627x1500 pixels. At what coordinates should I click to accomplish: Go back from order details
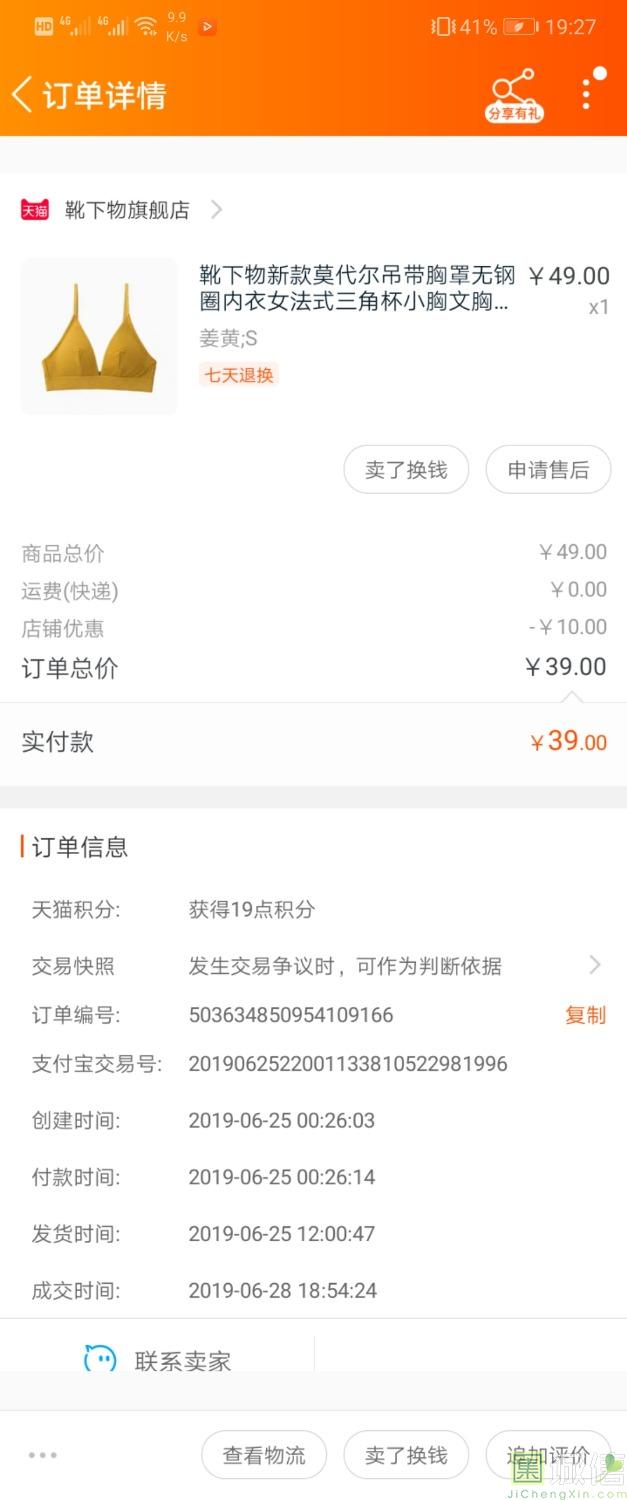[x=24, y=95]
